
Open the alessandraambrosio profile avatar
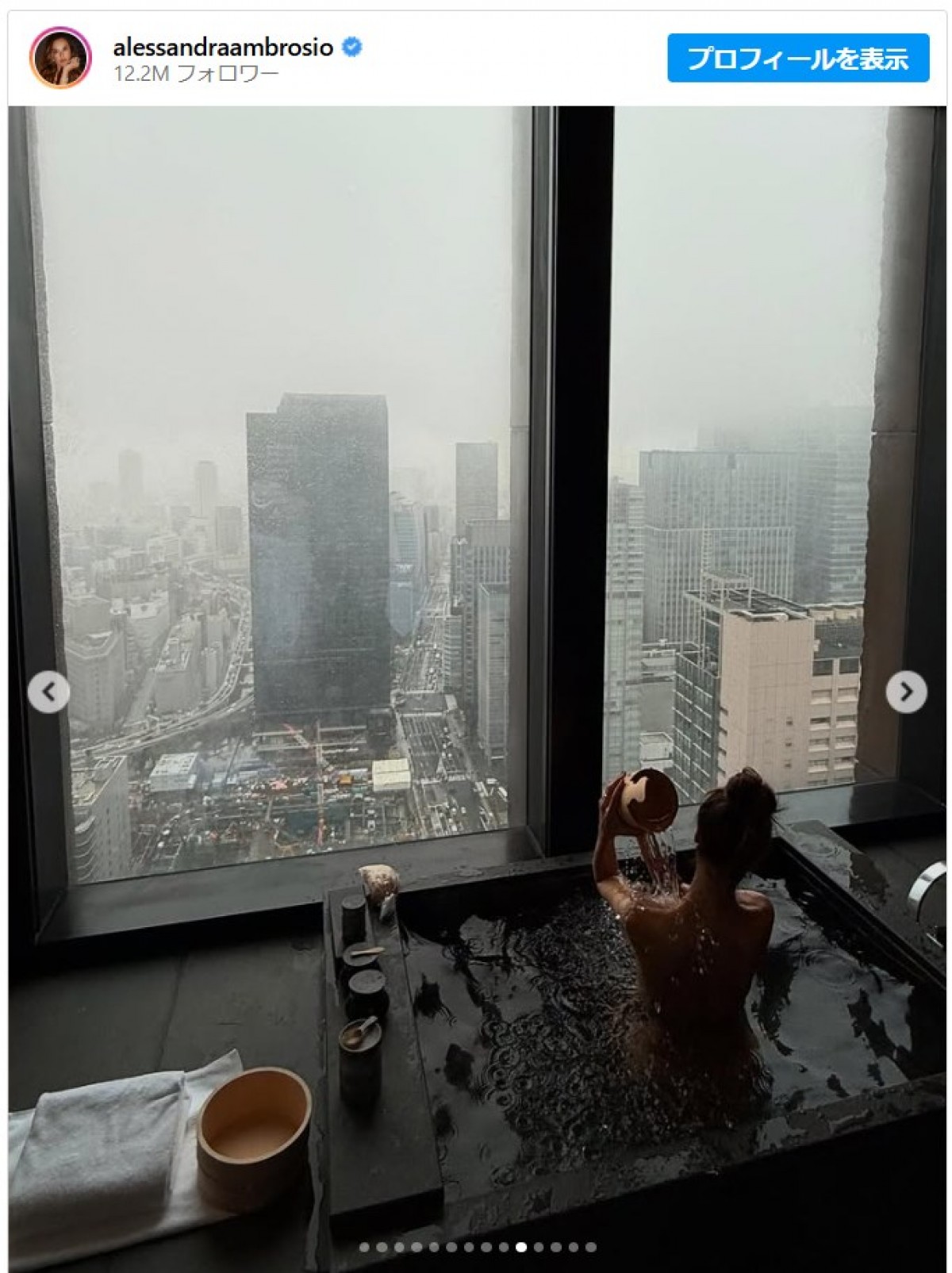pyautogui.click(x=60, y=59)
